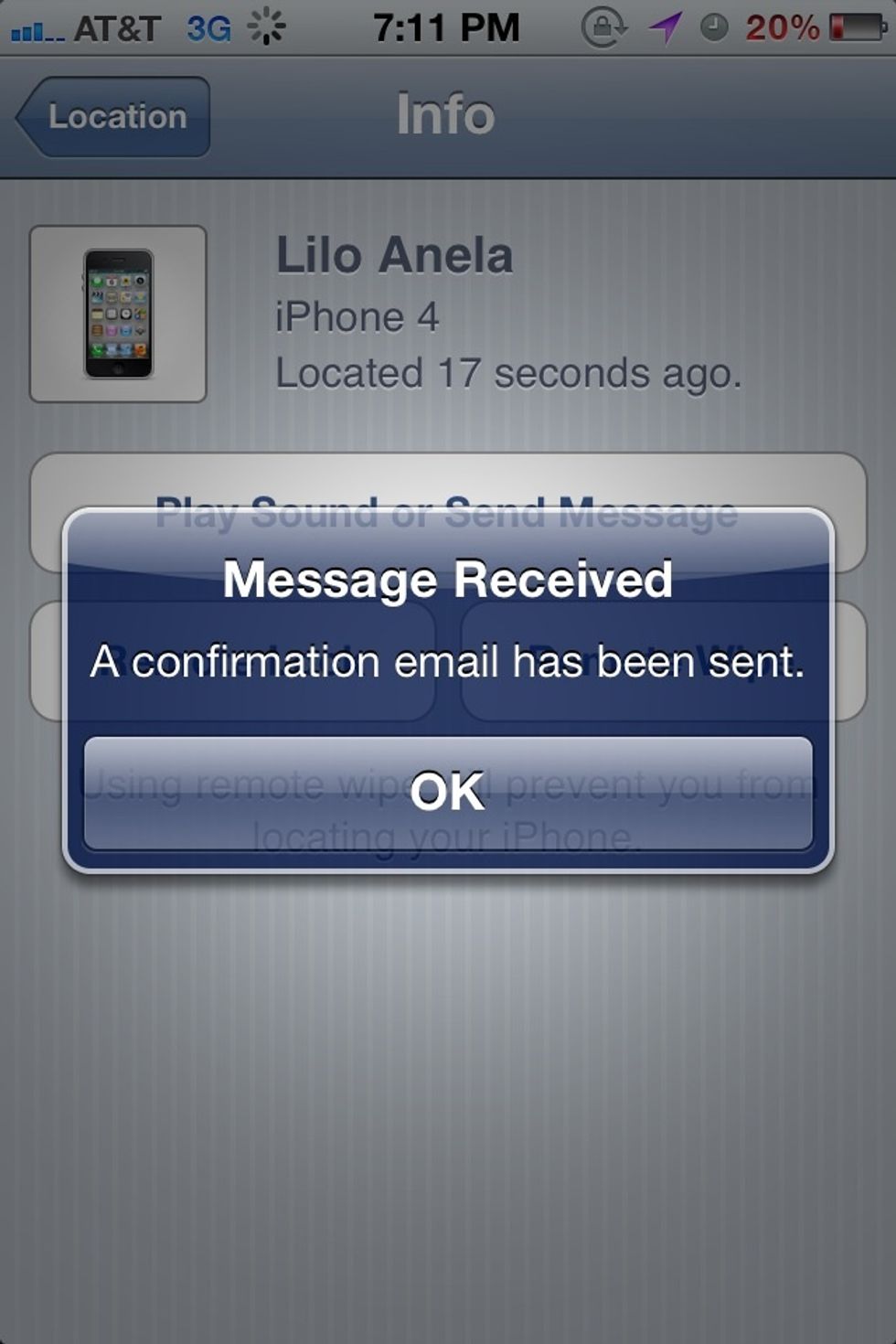This screenshot has width=896, height=1344.
Task: Tap the Play Sound or Send Message option
Action: [x=447, y=512]
